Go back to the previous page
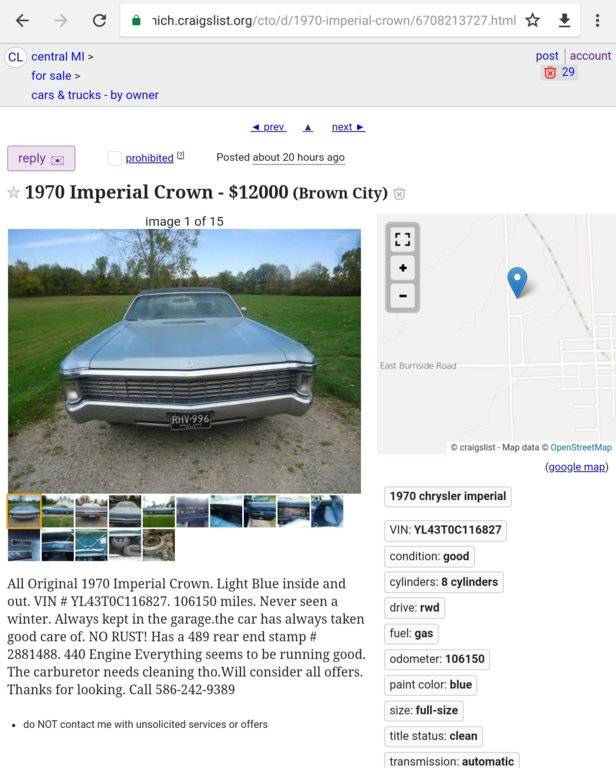Viewport: 616px width, 768px height. [22, 20]
